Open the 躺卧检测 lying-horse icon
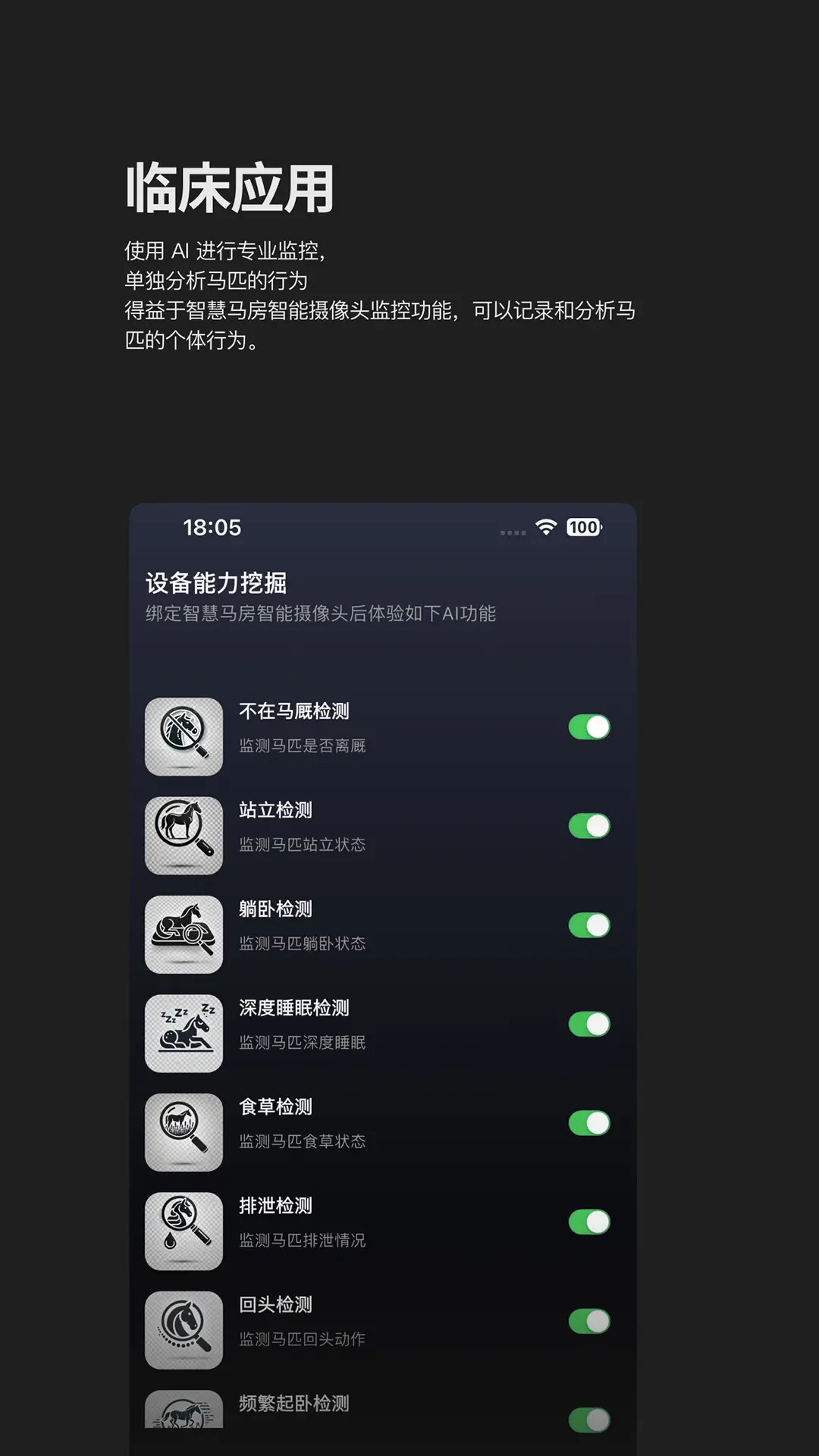 (x=184, y=934)
